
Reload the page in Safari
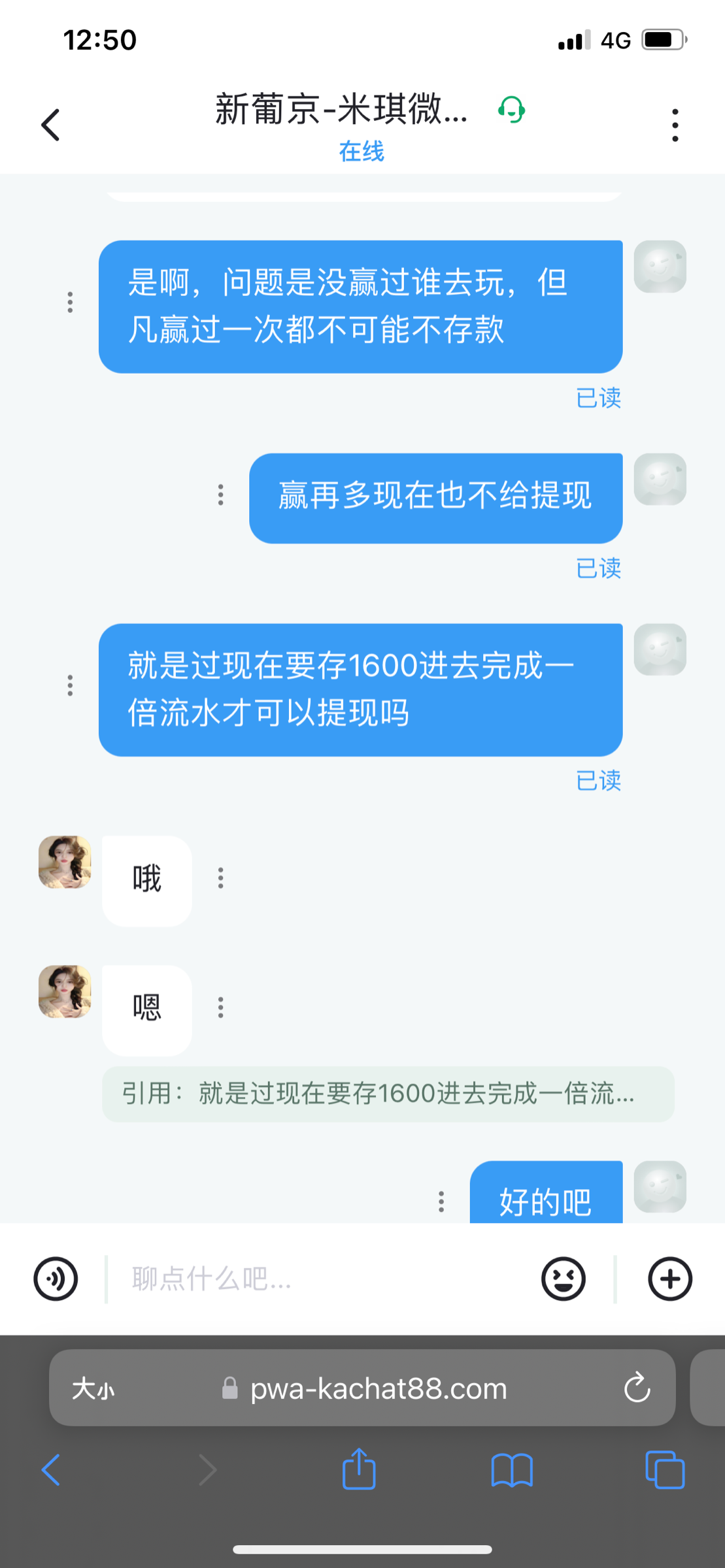click(637, 1389)
